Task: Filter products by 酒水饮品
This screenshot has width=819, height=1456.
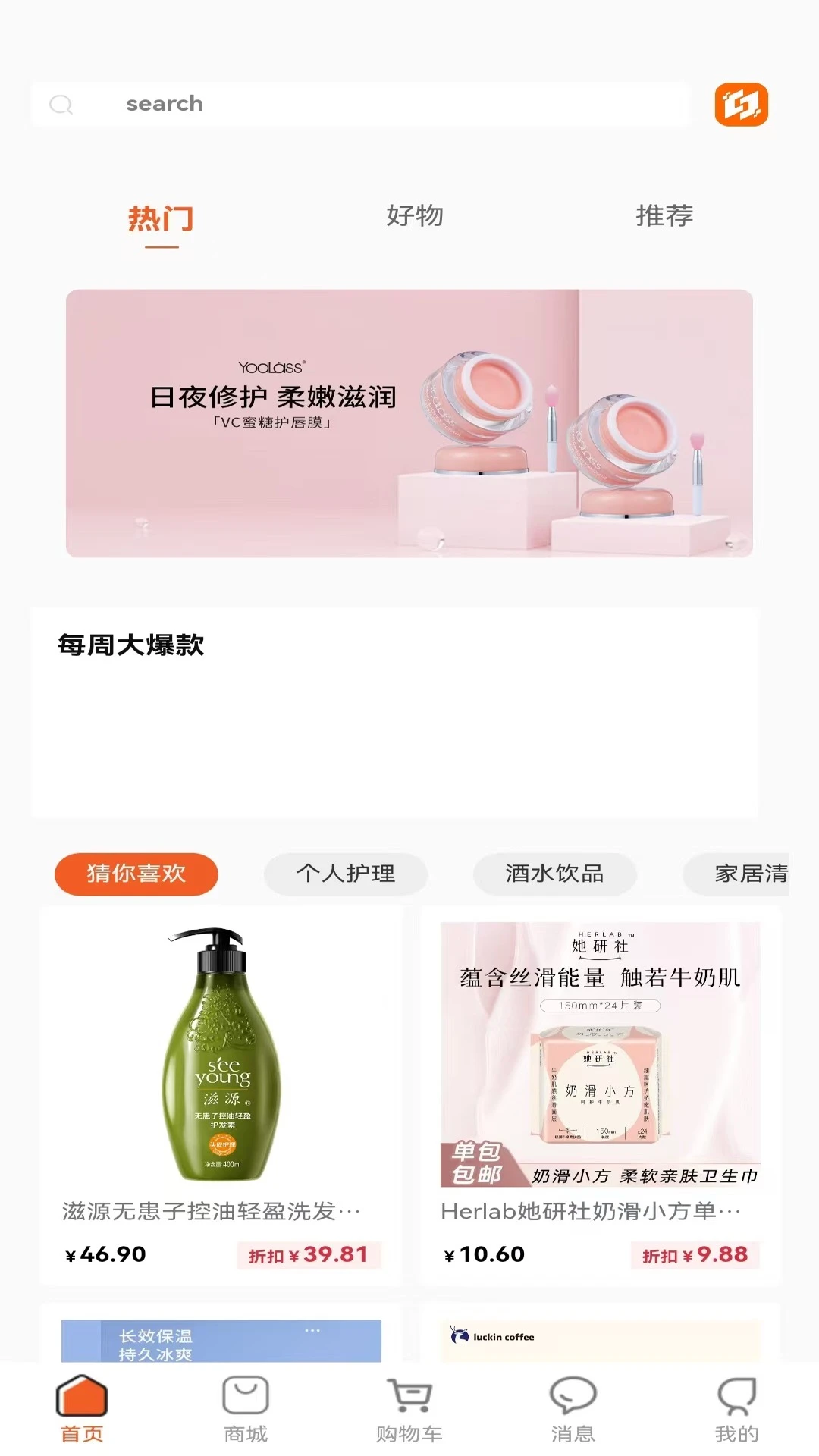Action: [554, 874]
